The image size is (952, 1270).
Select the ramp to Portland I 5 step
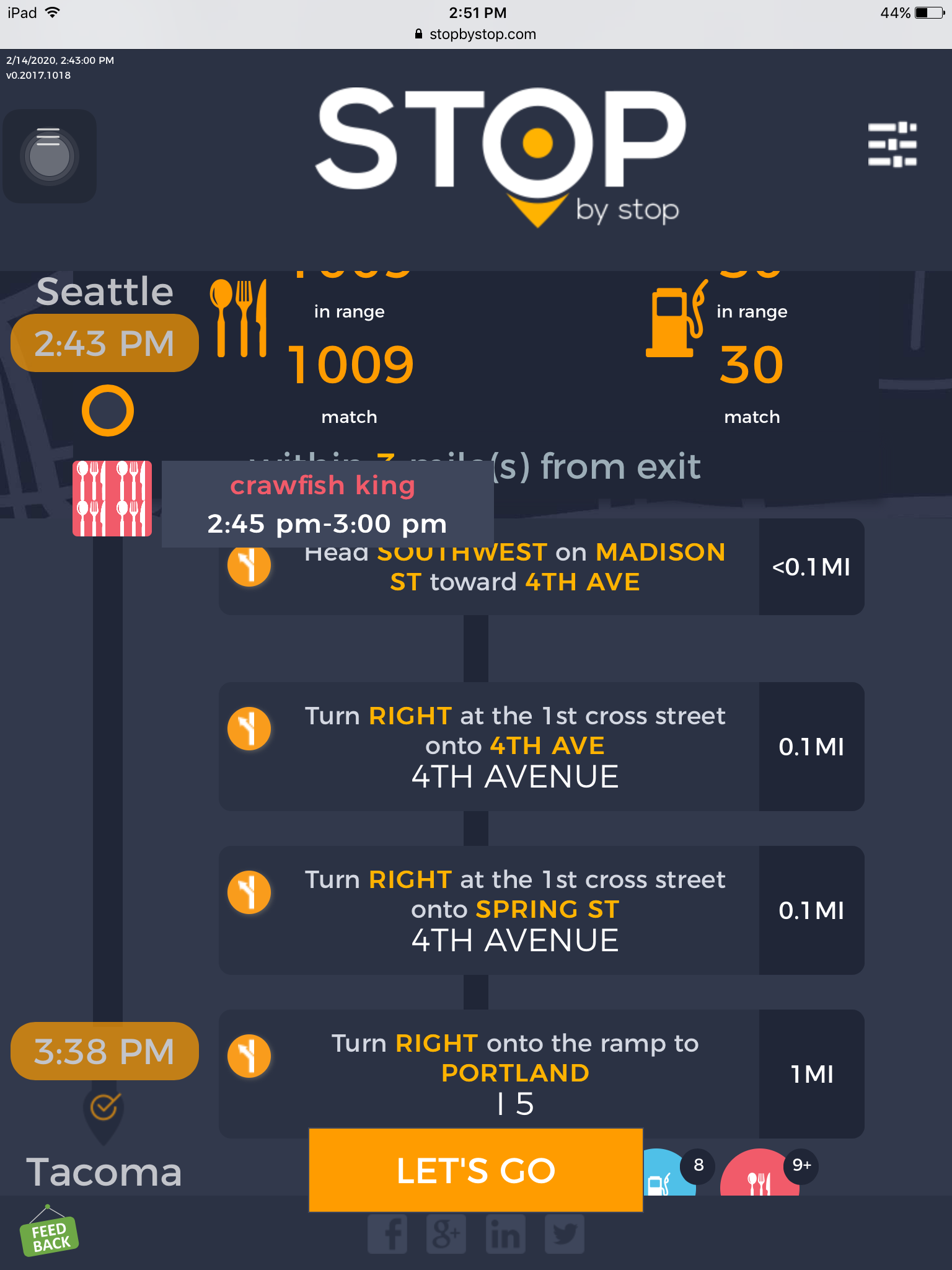coord(514,1073)
